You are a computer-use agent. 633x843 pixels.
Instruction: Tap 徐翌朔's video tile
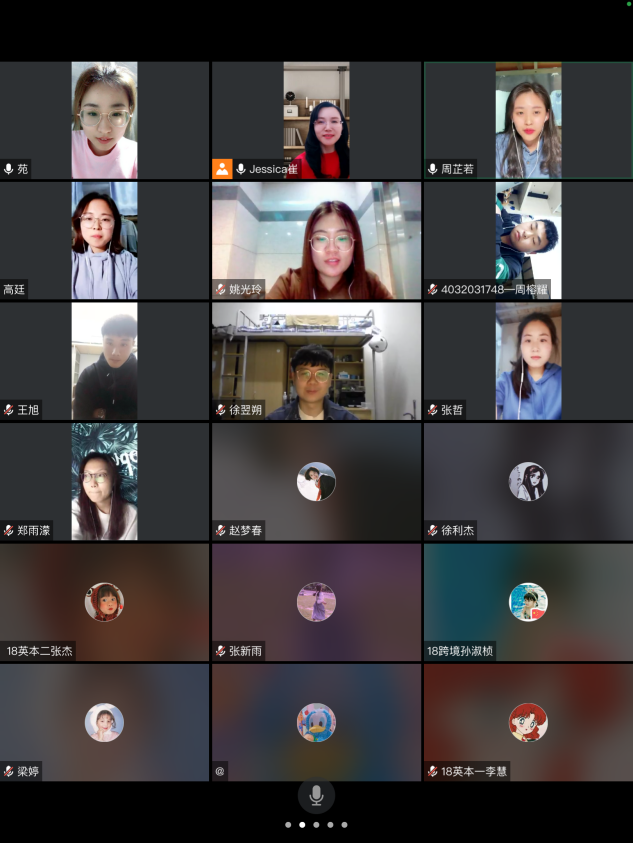click(316, 360)
